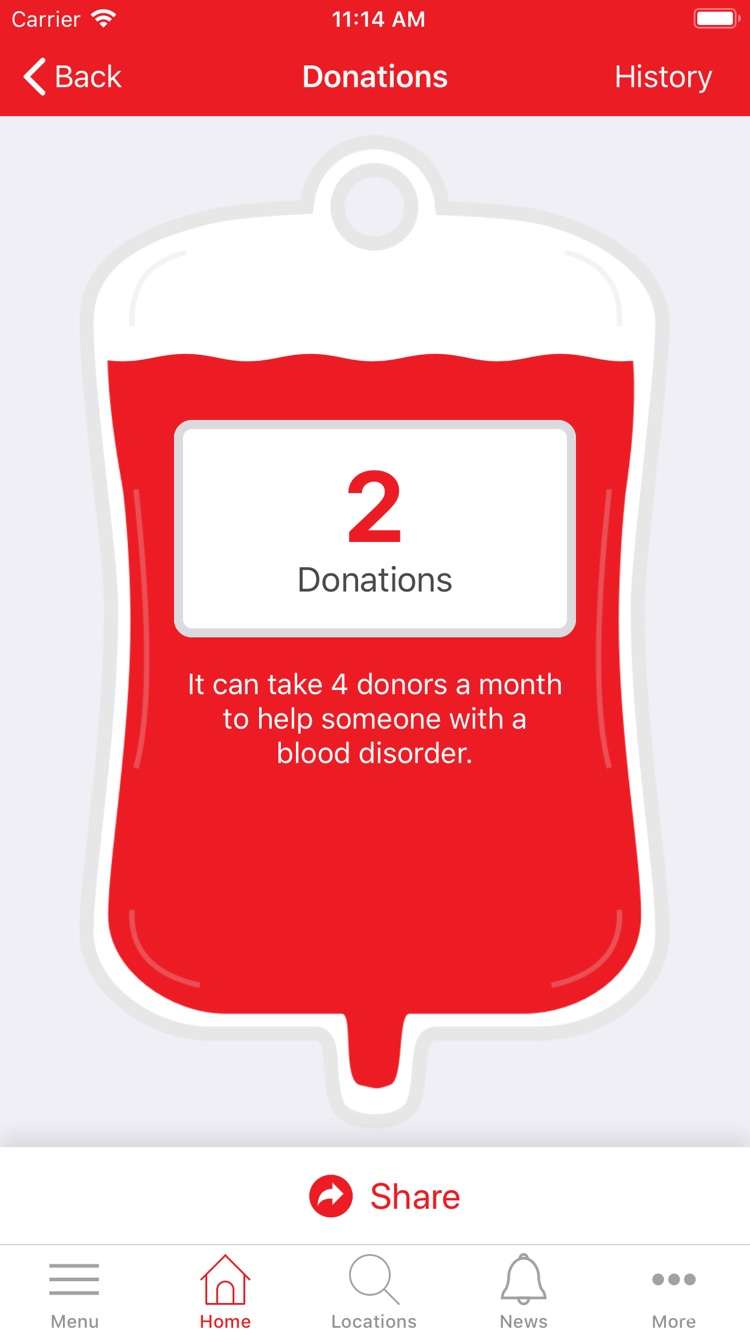This screenshot has width=750, height=1334.
Task: Tap the Share button
Action: pyautogui.click(x=385, y=1196)
